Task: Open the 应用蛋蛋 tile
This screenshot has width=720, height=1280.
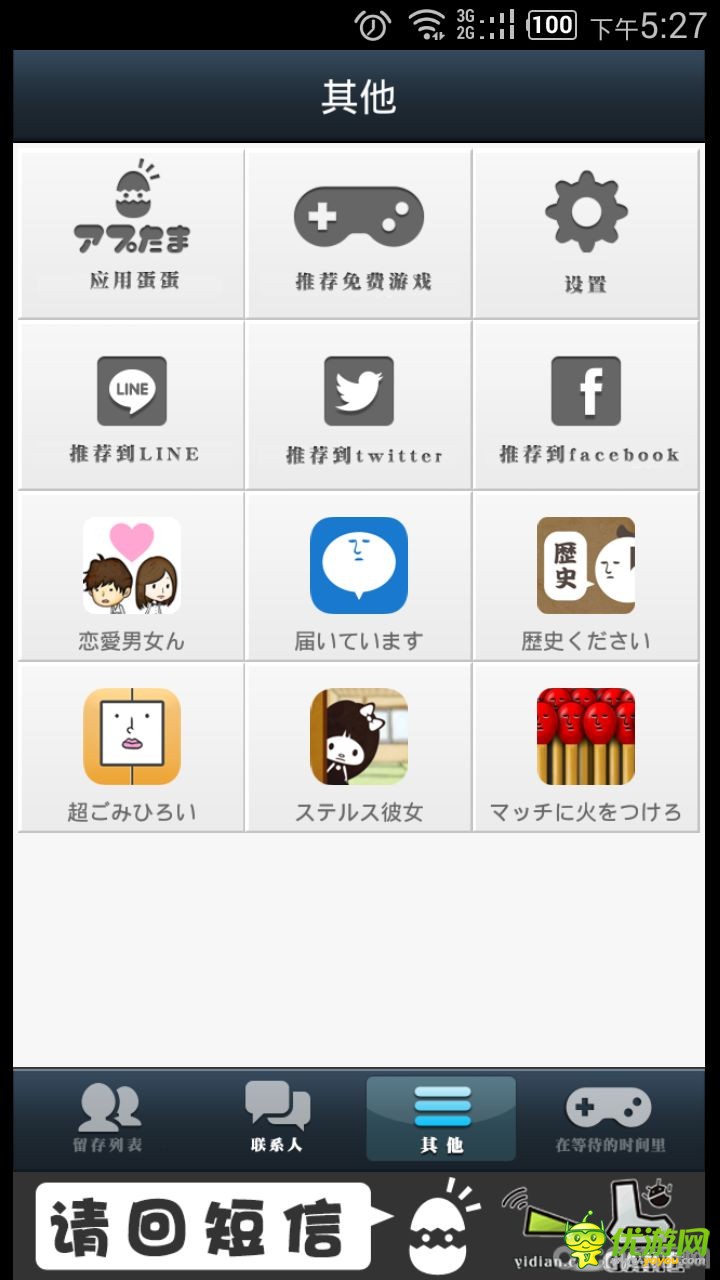Action: (132, 233)
